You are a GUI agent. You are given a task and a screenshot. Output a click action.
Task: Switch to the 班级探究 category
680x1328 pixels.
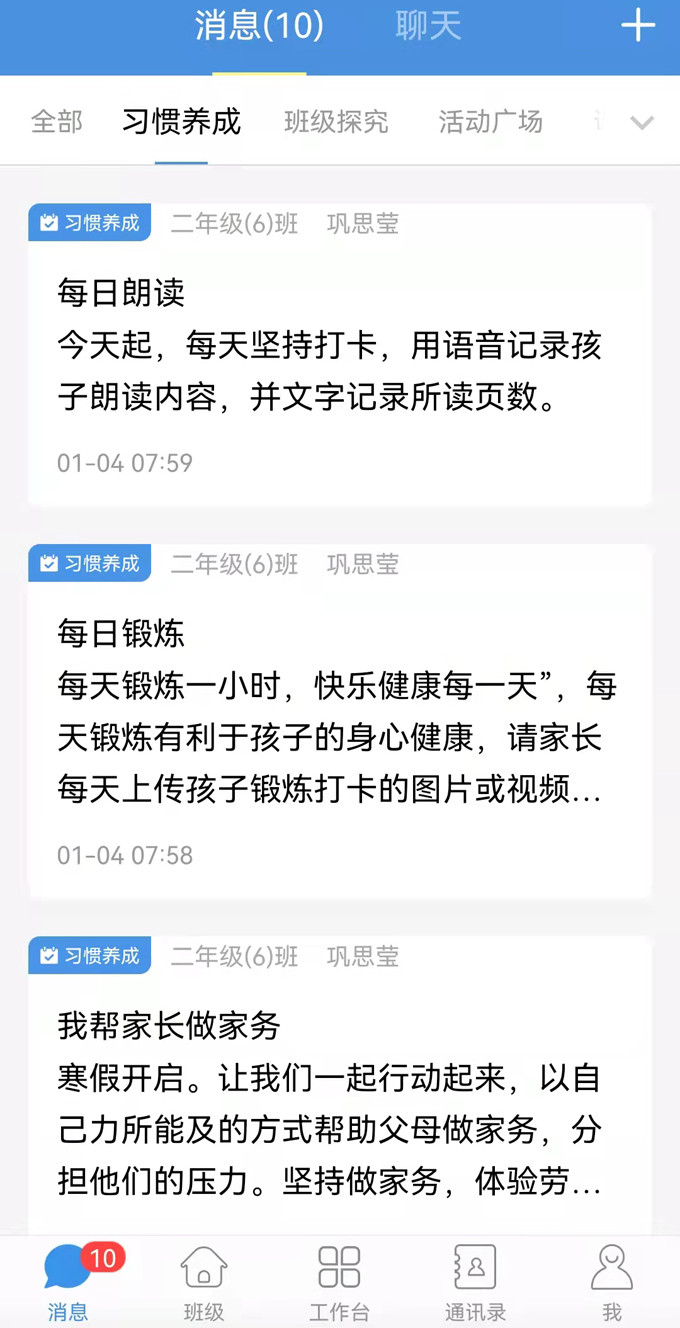click(336, 122)
